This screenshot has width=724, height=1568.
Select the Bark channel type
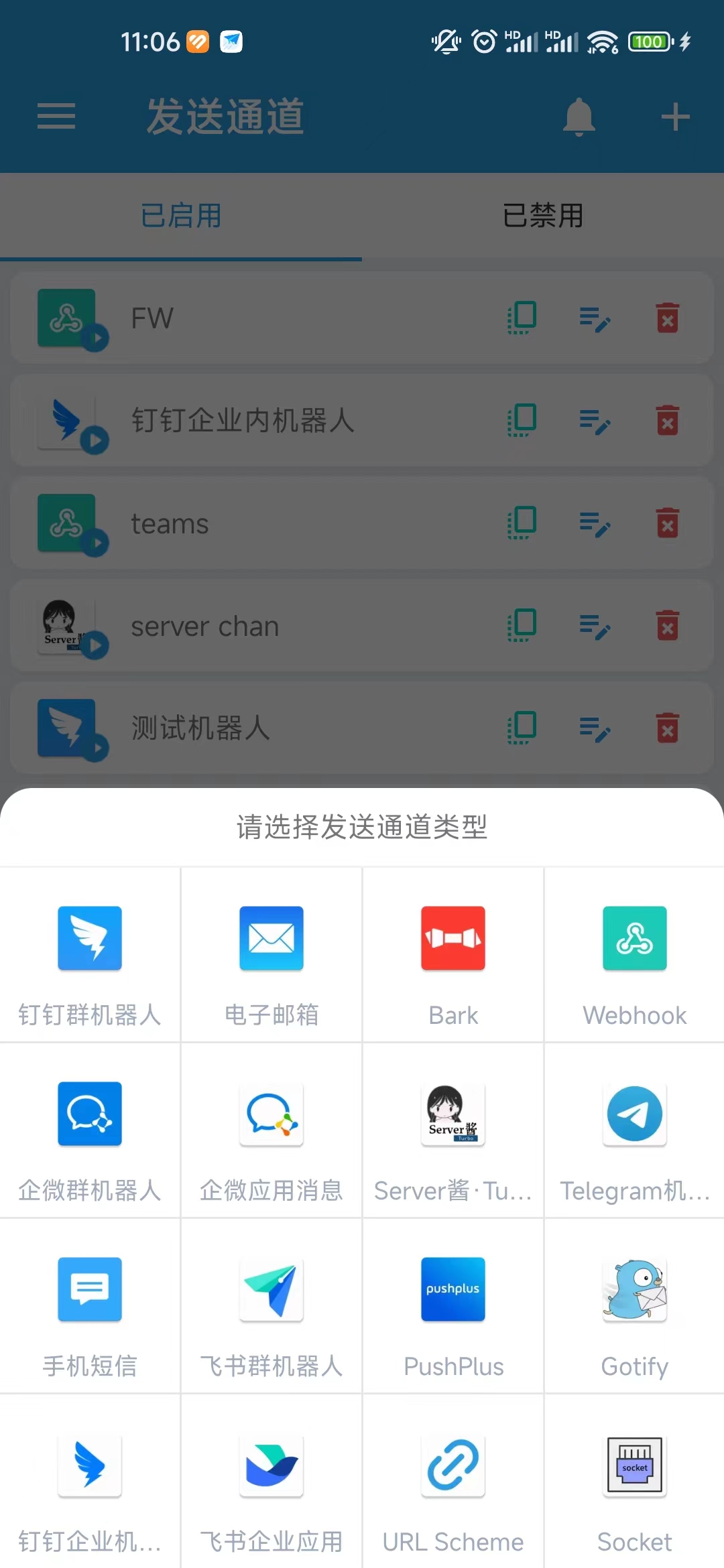pos(452,955)
